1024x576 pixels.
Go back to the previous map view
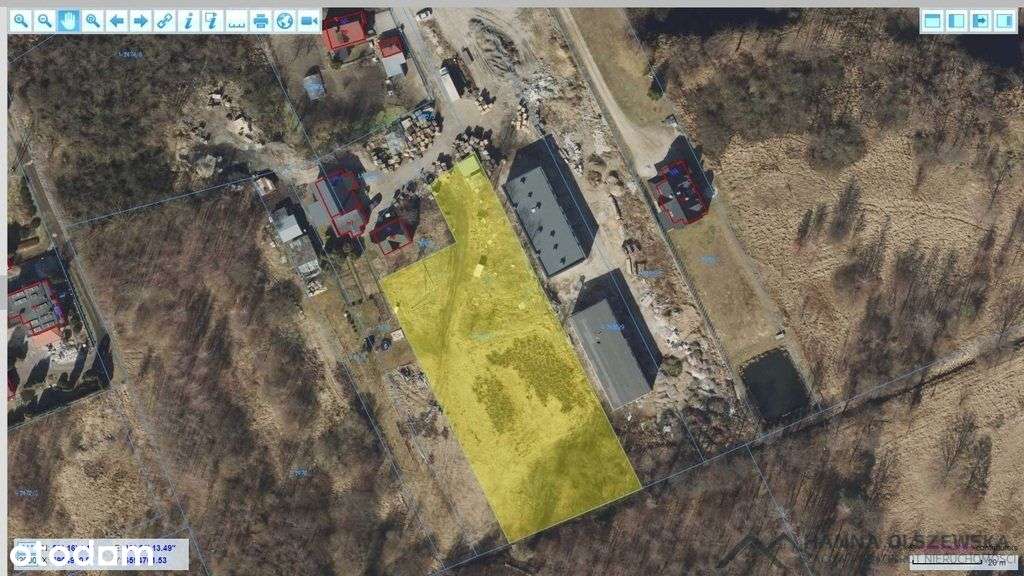(116, 20)
